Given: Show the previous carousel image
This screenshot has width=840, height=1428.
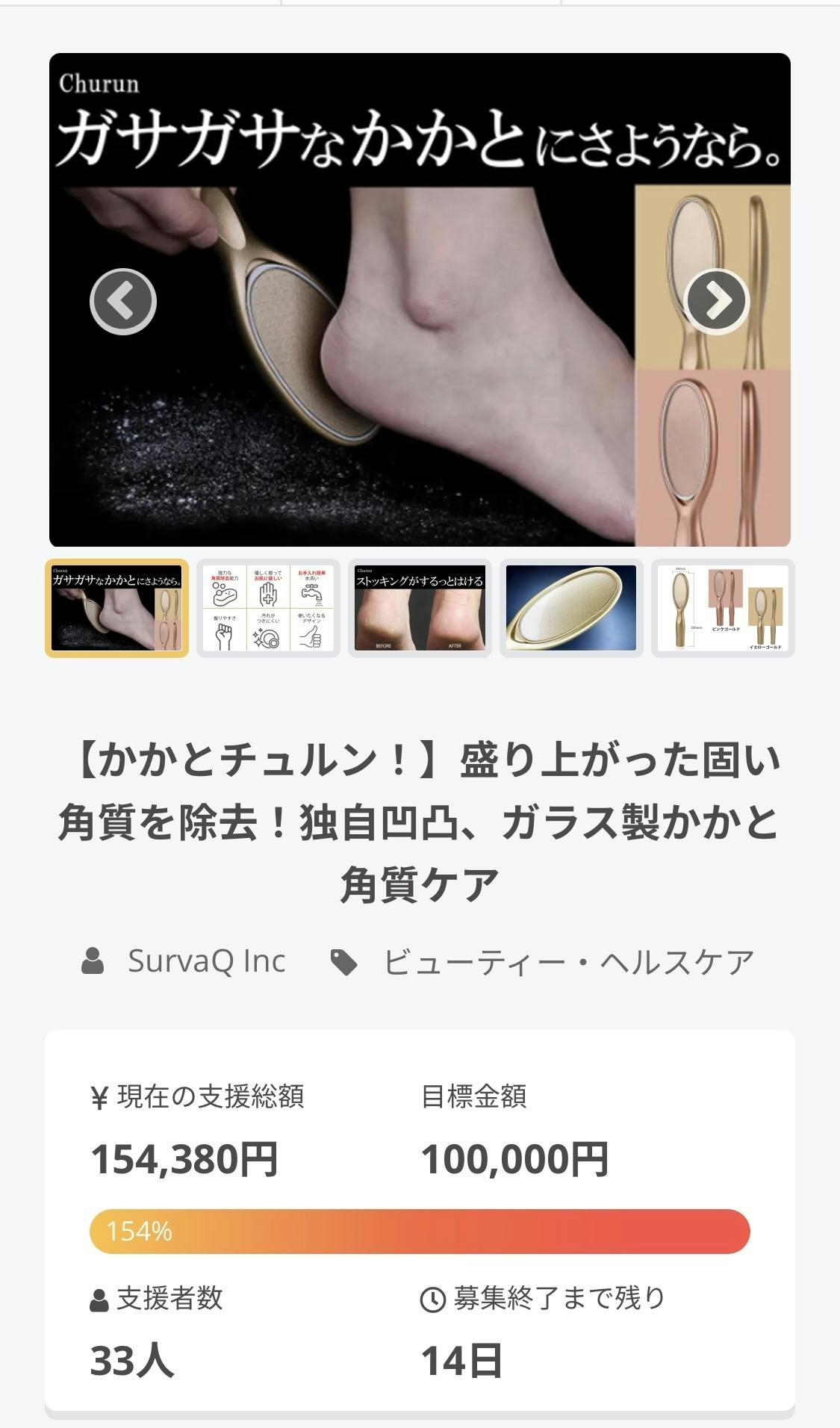Looking at the screenshot, I should [123, 302].
